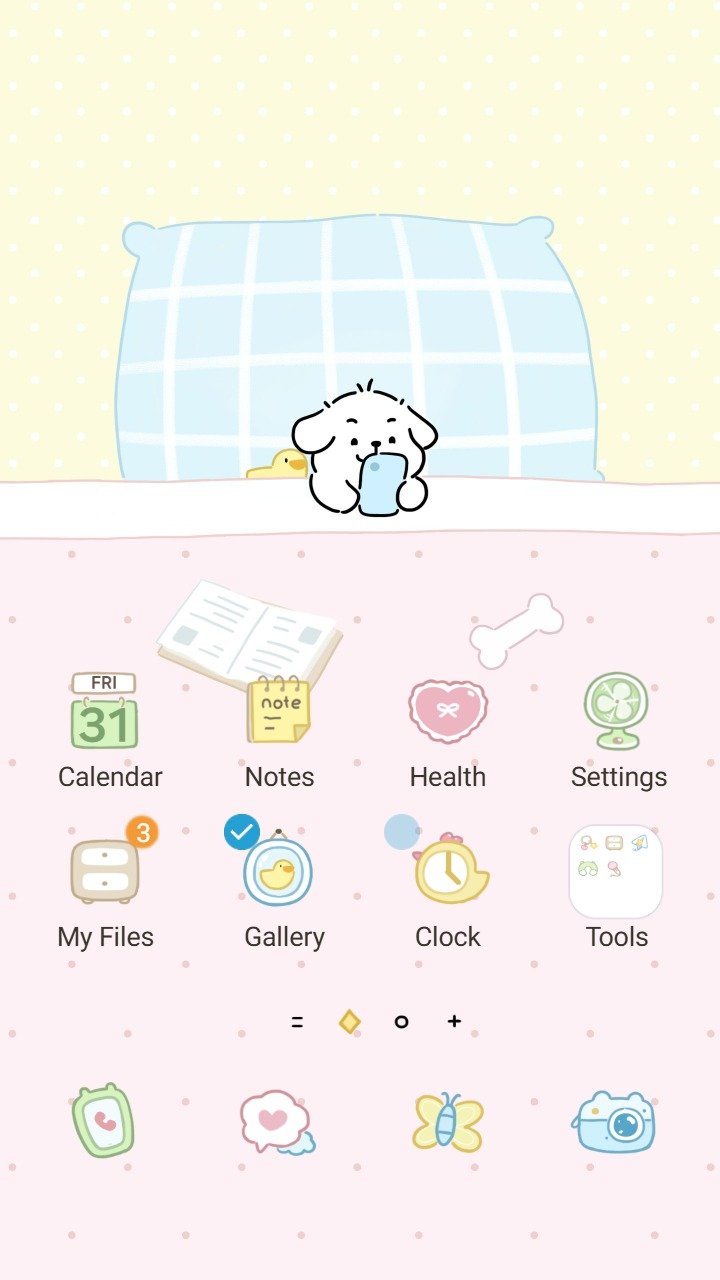The width and height of the screenshot is (720, 1280).
Task: Open the Calendar app
Action: point(105,712)
